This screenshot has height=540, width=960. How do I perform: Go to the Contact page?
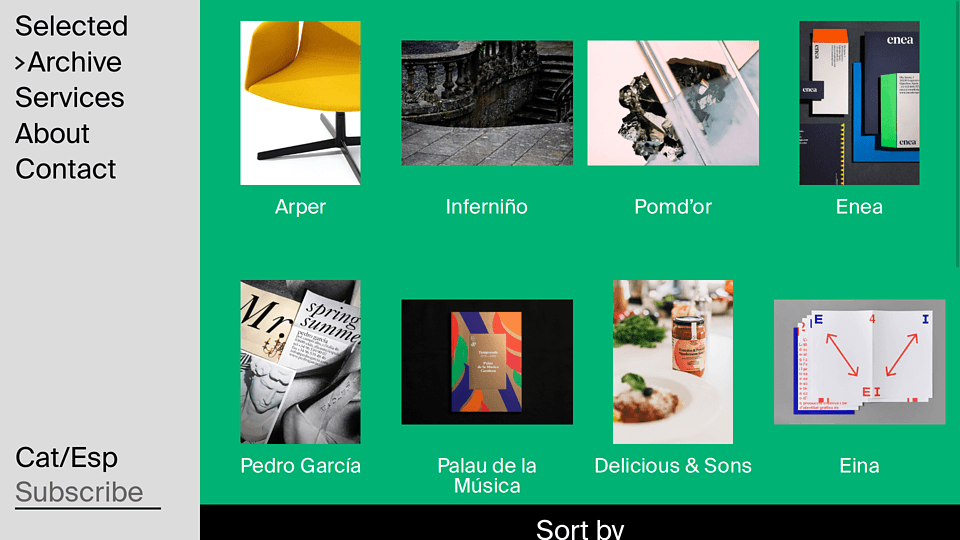pyautogui.click(x=66, y=169)
